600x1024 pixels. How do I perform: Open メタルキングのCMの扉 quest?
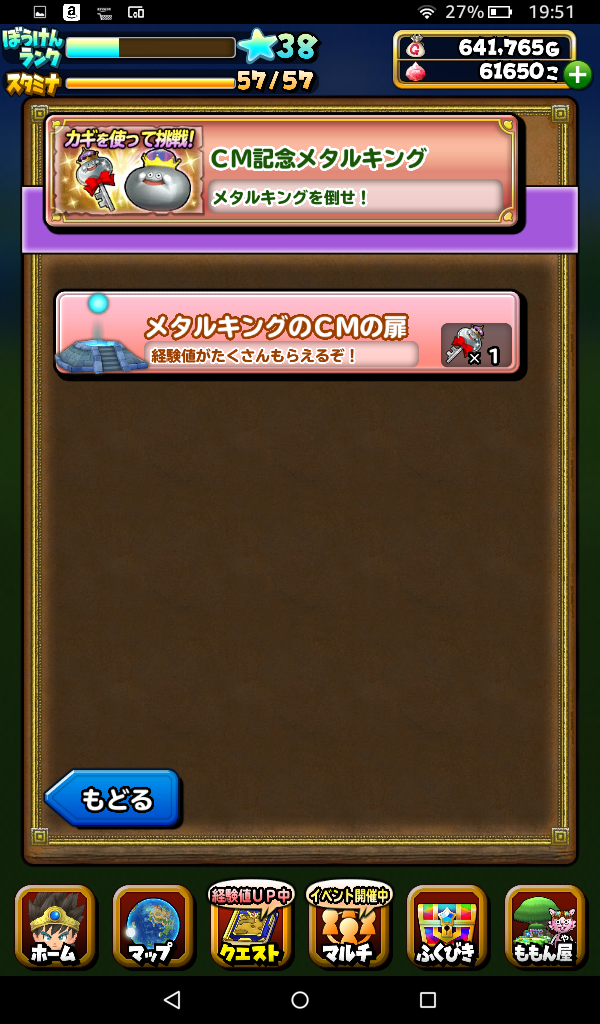288,333
